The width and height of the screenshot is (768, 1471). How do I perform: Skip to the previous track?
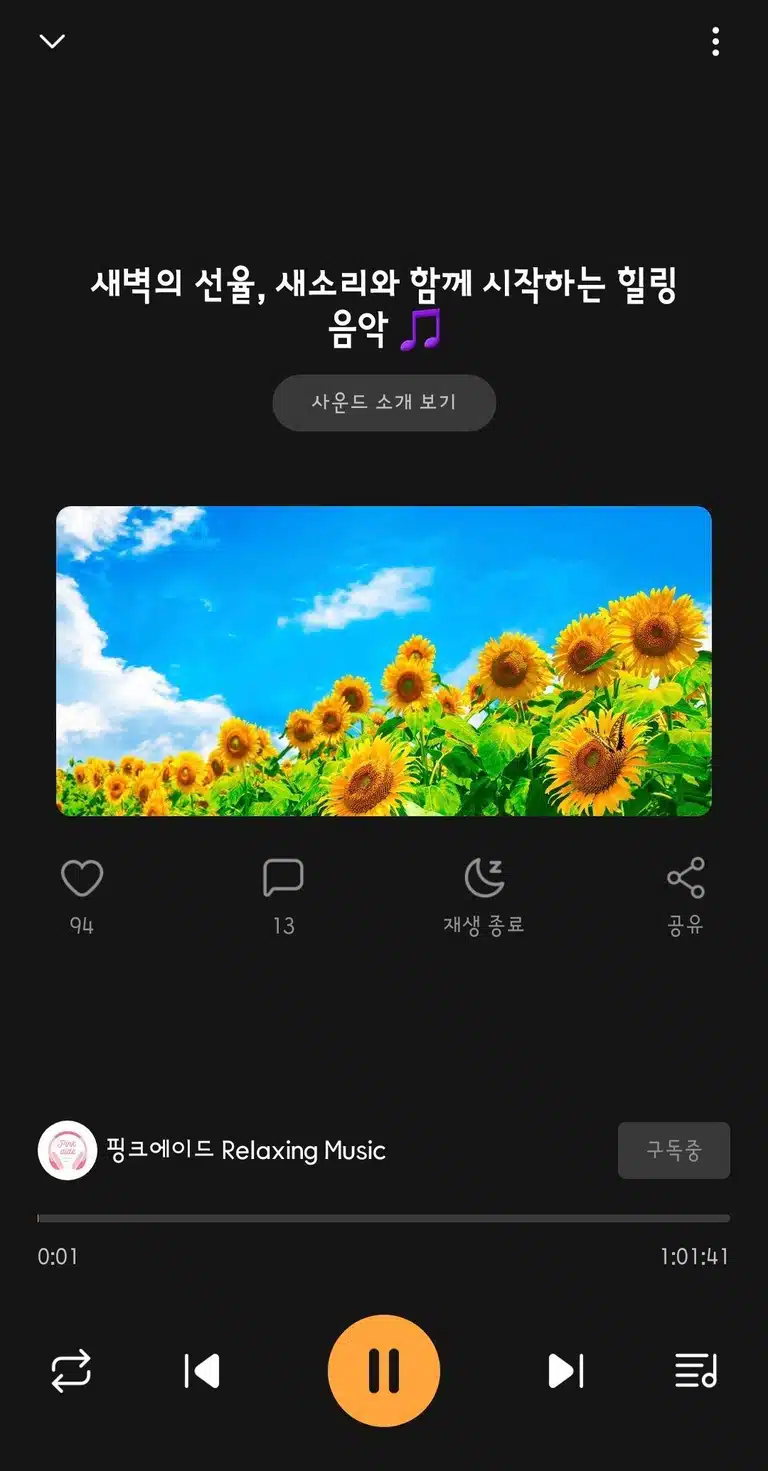coord(202,1370)
